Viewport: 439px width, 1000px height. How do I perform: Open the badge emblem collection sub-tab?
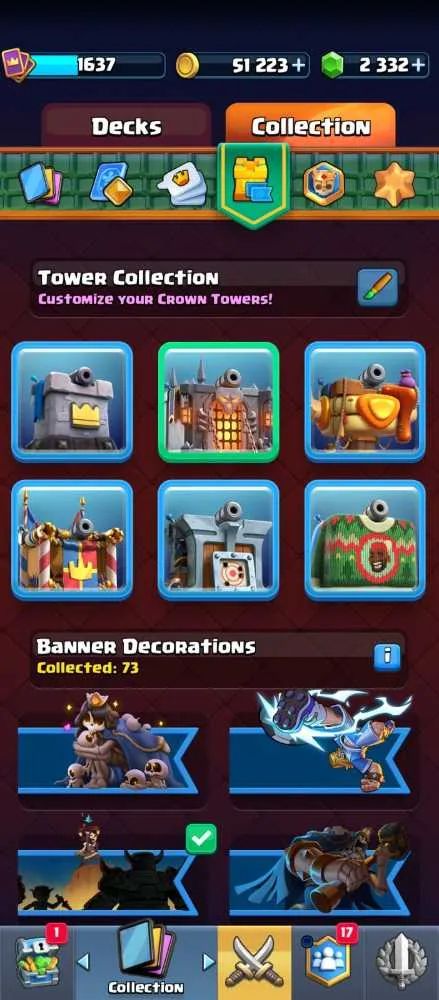(x=323, y=184)
